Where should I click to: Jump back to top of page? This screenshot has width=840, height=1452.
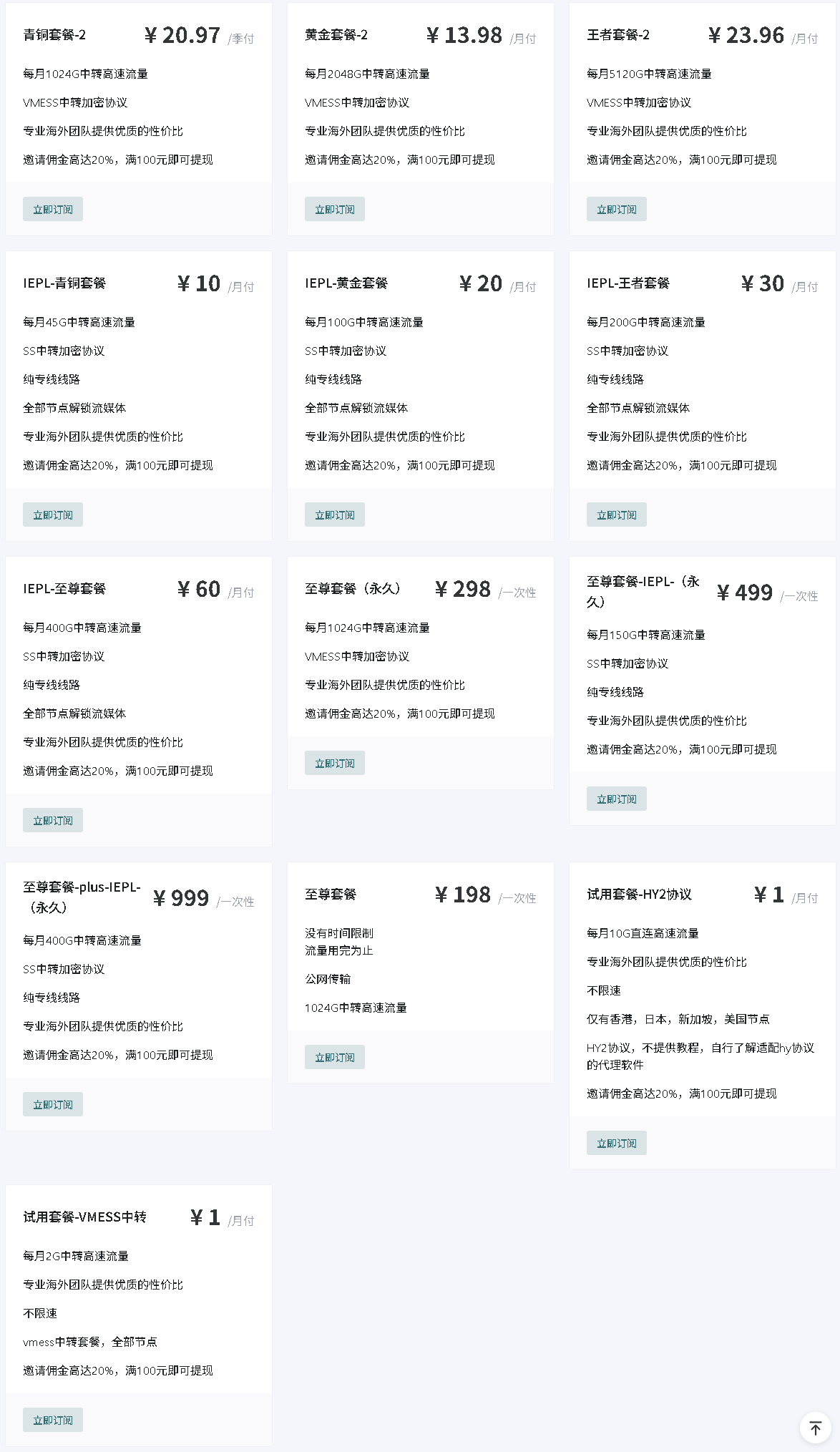pyautogui.click(x=815, y=1428)
